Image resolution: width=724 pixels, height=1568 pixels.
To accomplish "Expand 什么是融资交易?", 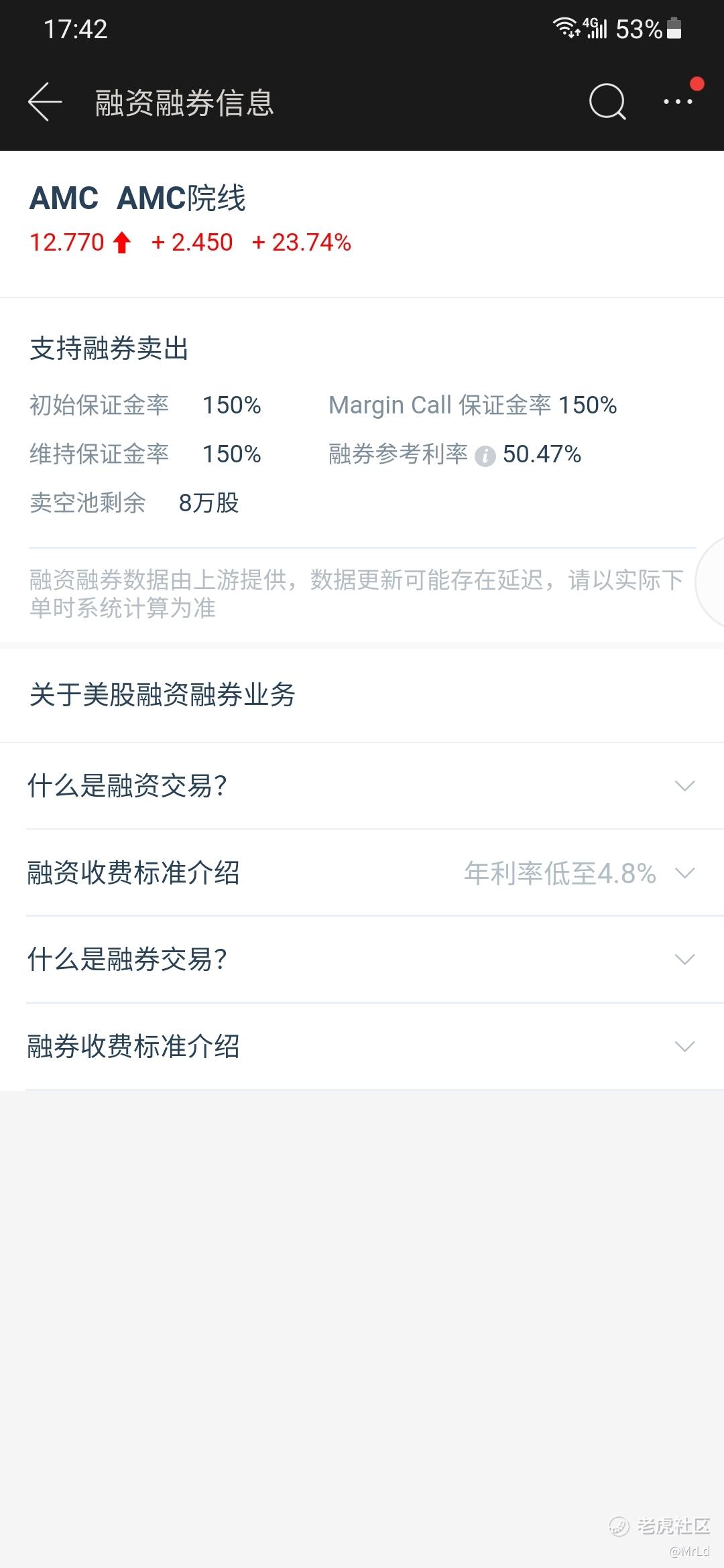I will (362, 786).
